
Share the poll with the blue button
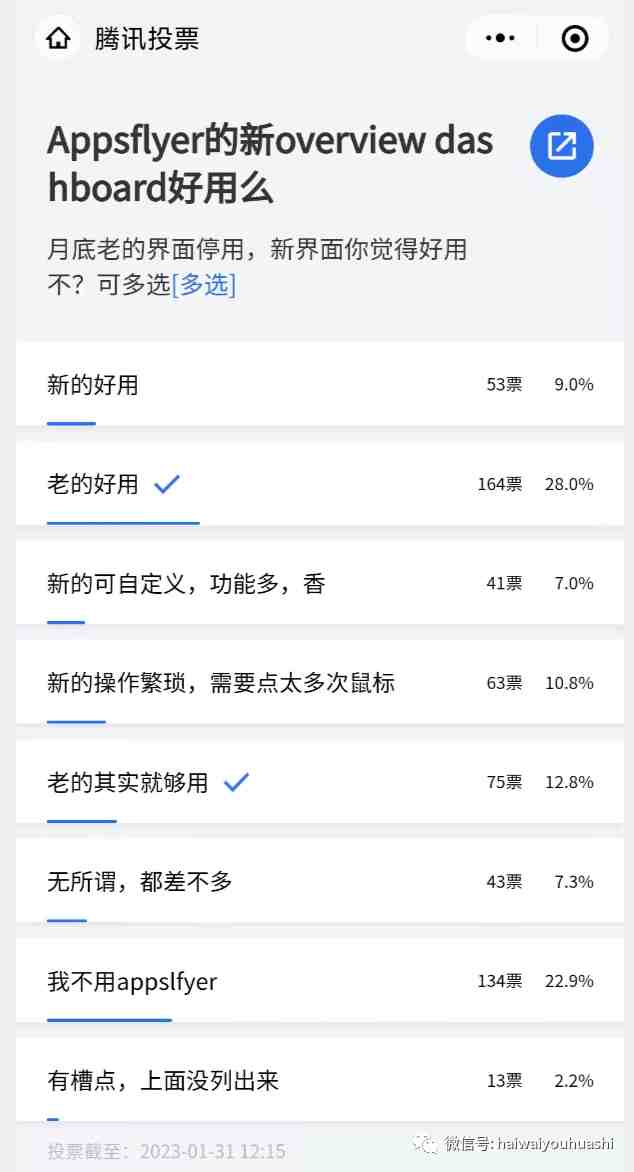coord(561,146)
